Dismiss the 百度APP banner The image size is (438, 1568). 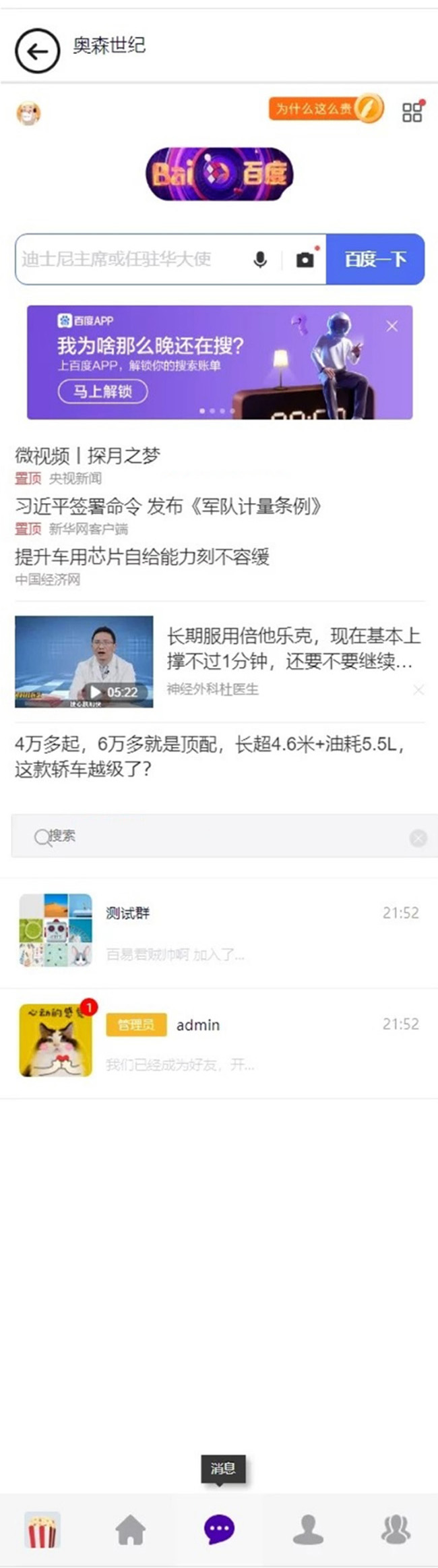[x=392, y=326]
